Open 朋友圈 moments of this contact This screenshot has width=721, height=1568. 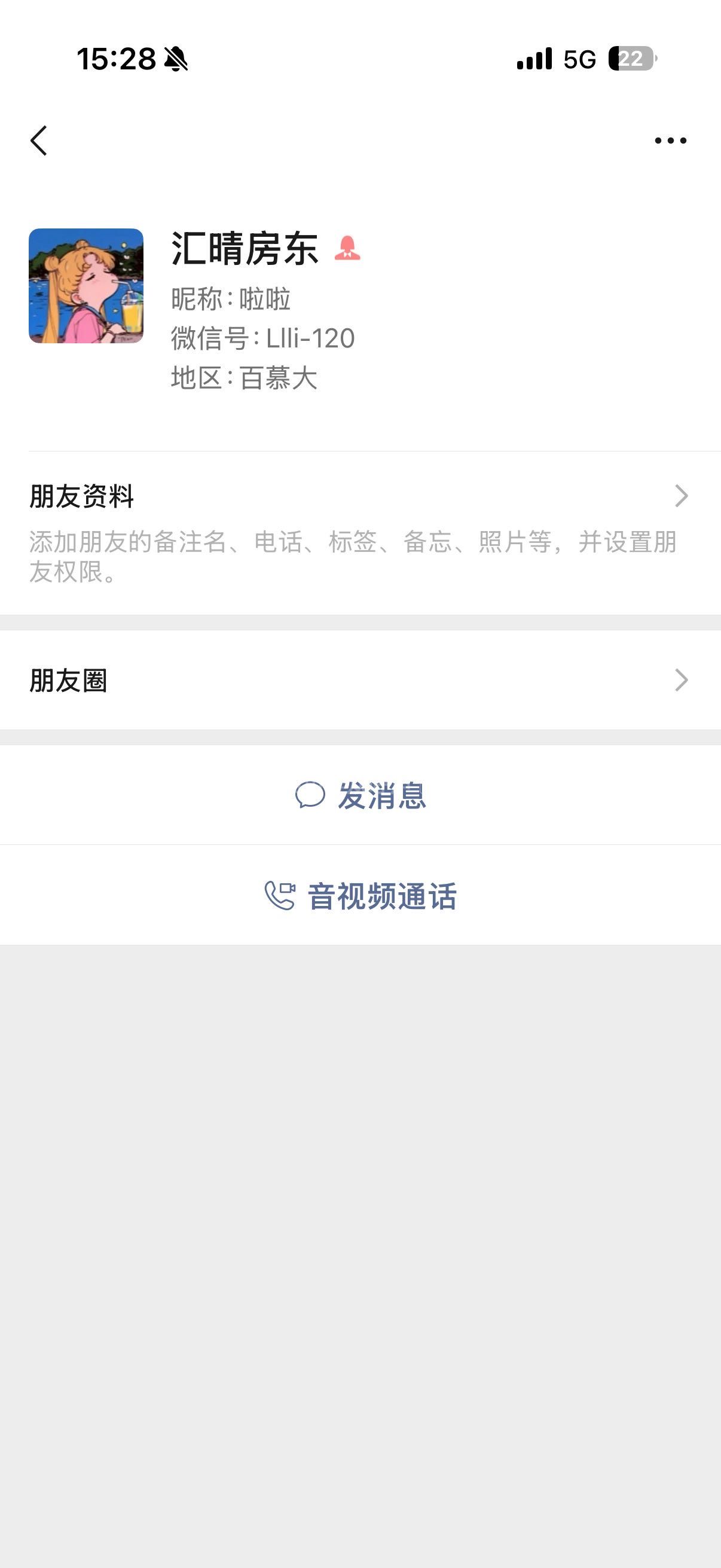coord(360,680)
